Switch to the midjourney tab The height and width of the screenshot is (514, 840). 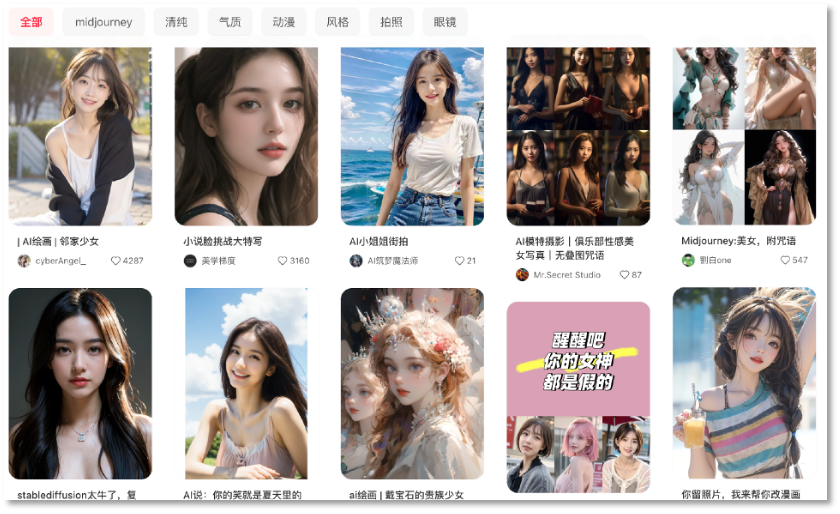coord(103,22)
